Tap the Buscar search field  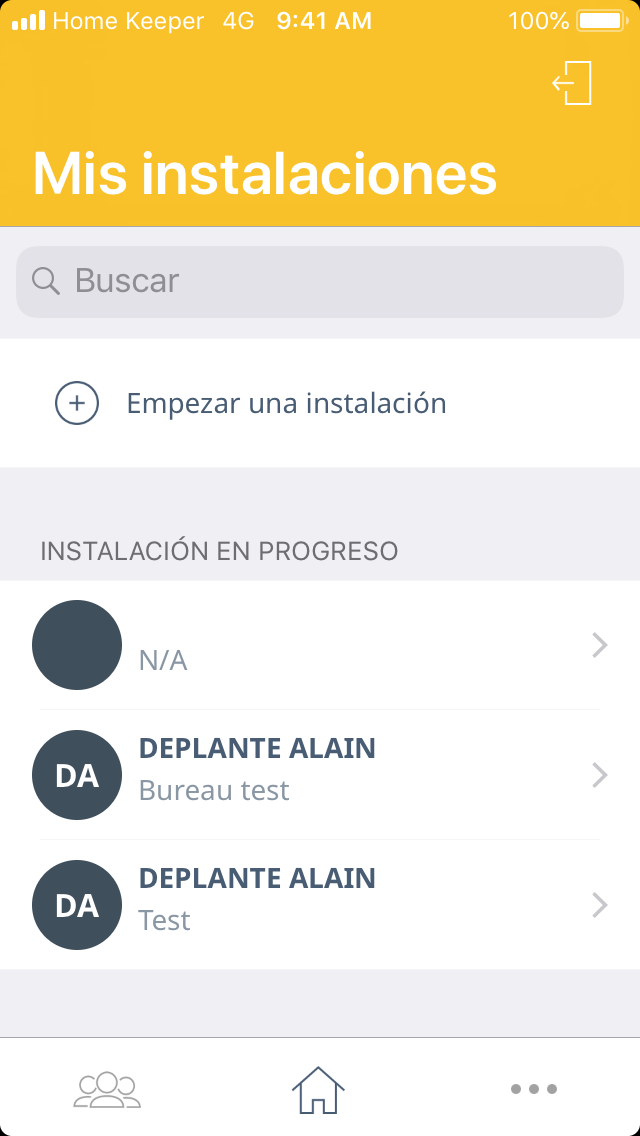point(320,282)
